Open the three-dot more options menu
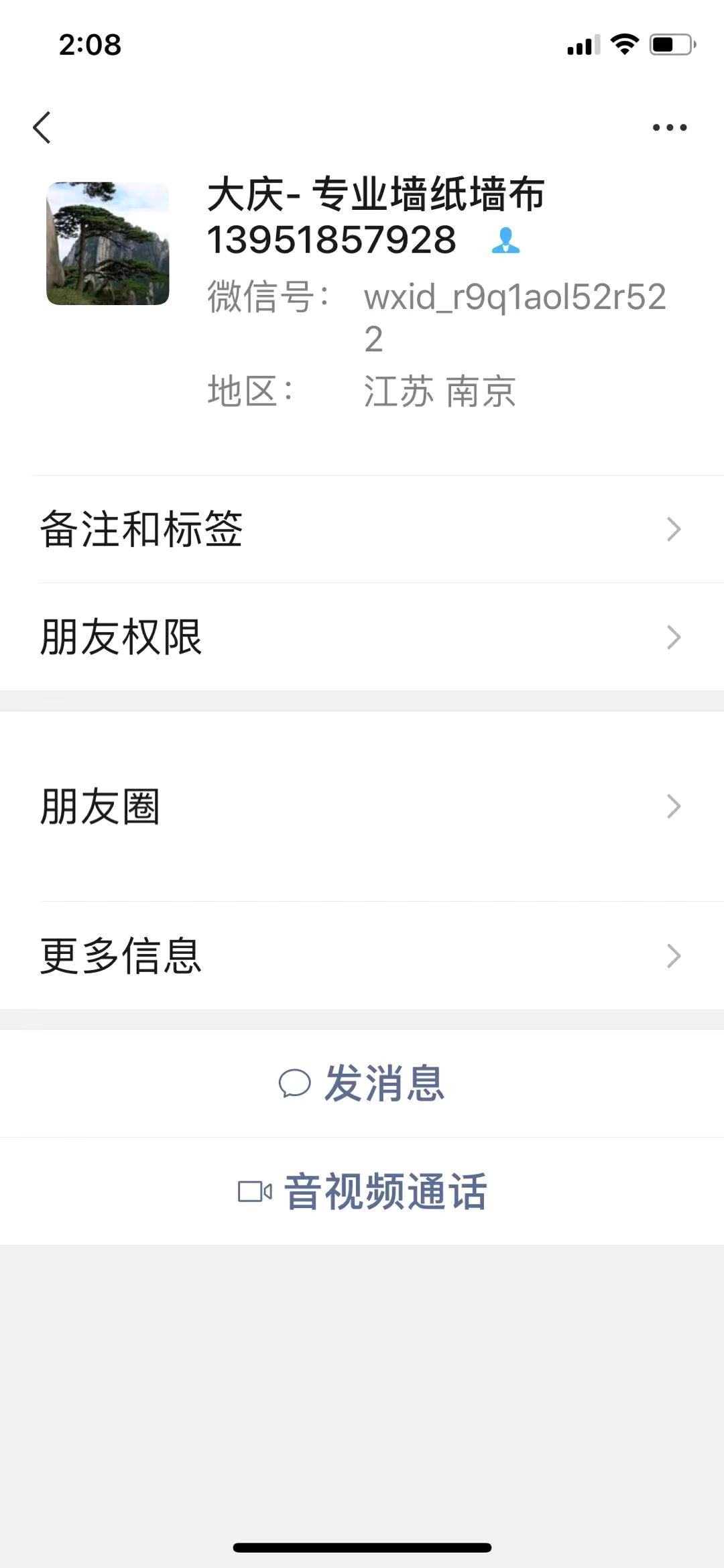The width and height of the screenshot is (724, 1568). [669, 127]
